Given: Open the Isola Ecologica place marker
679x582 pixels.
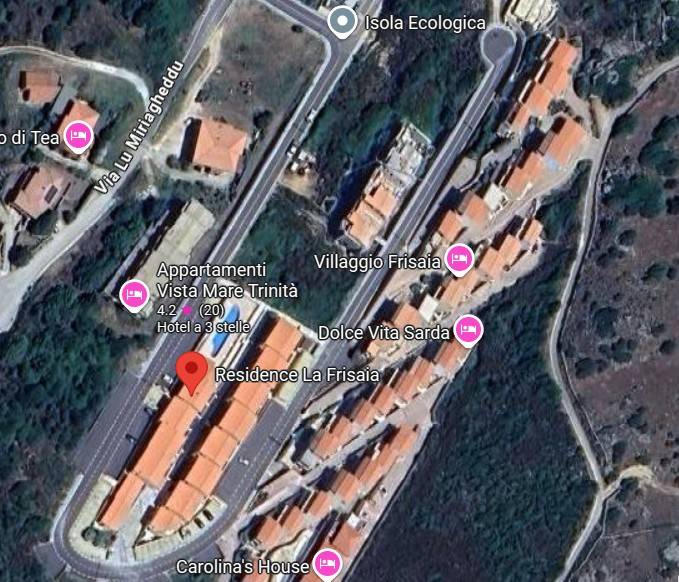Looking at the screenshot, I should tap(342, 21).
